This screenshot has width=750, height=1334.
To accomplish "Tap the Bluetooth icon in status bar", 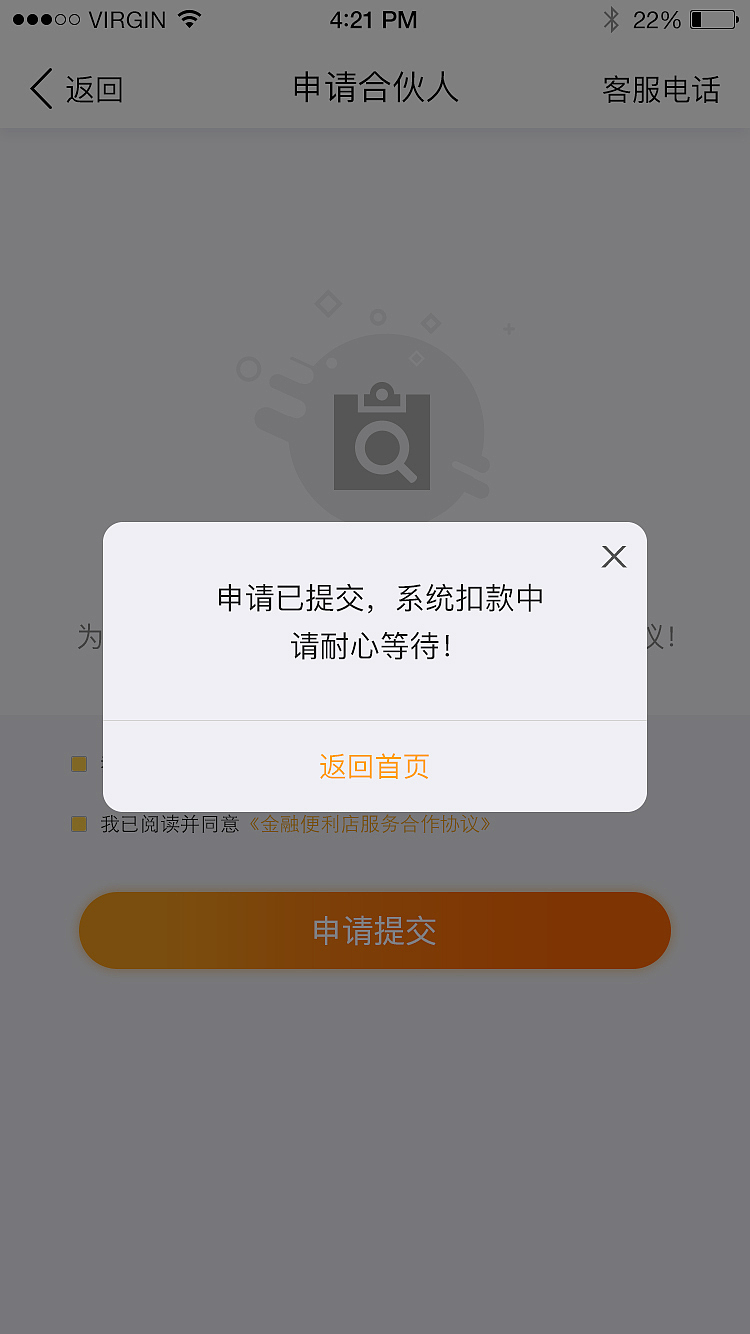I will tap(611, 18).
